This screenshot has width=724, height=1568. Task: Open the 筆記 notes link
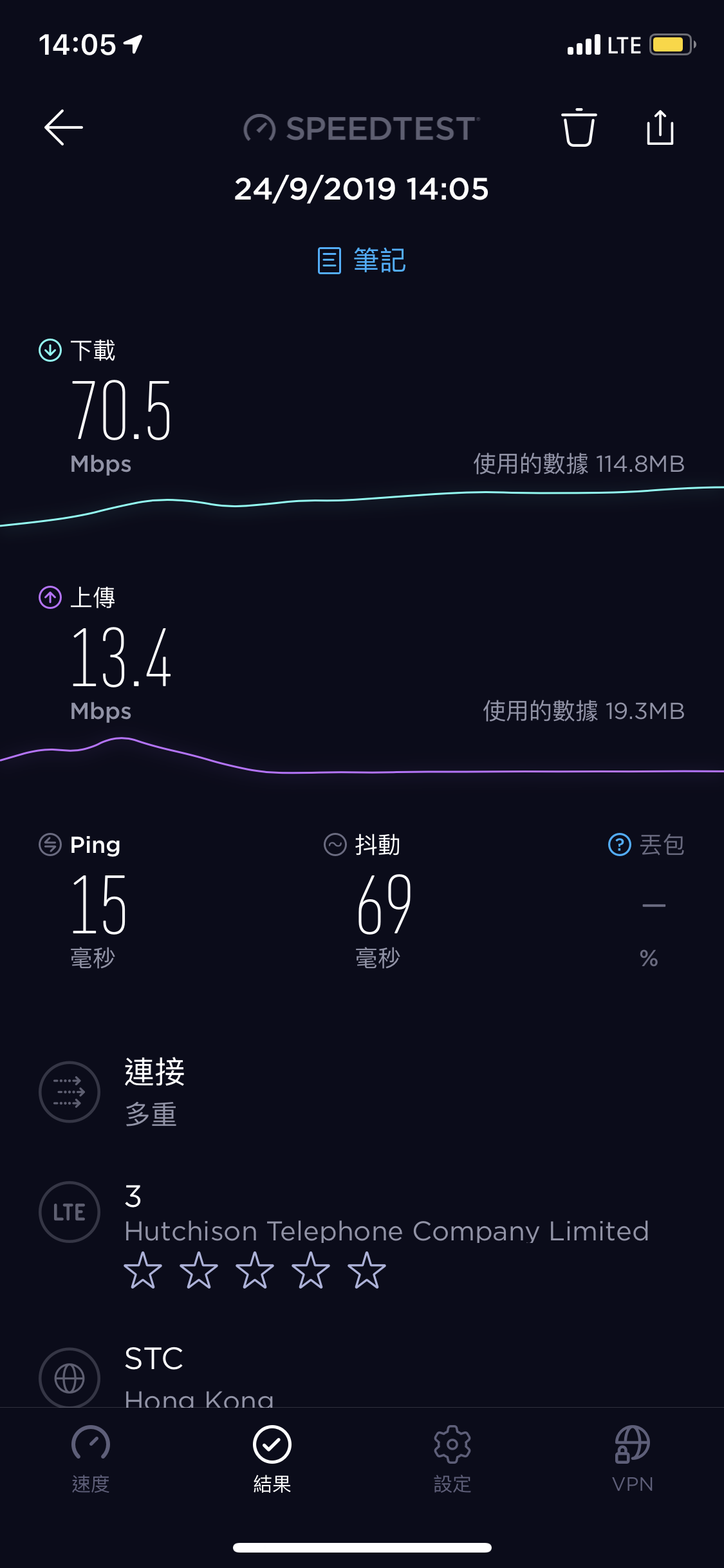coord(362,261)
